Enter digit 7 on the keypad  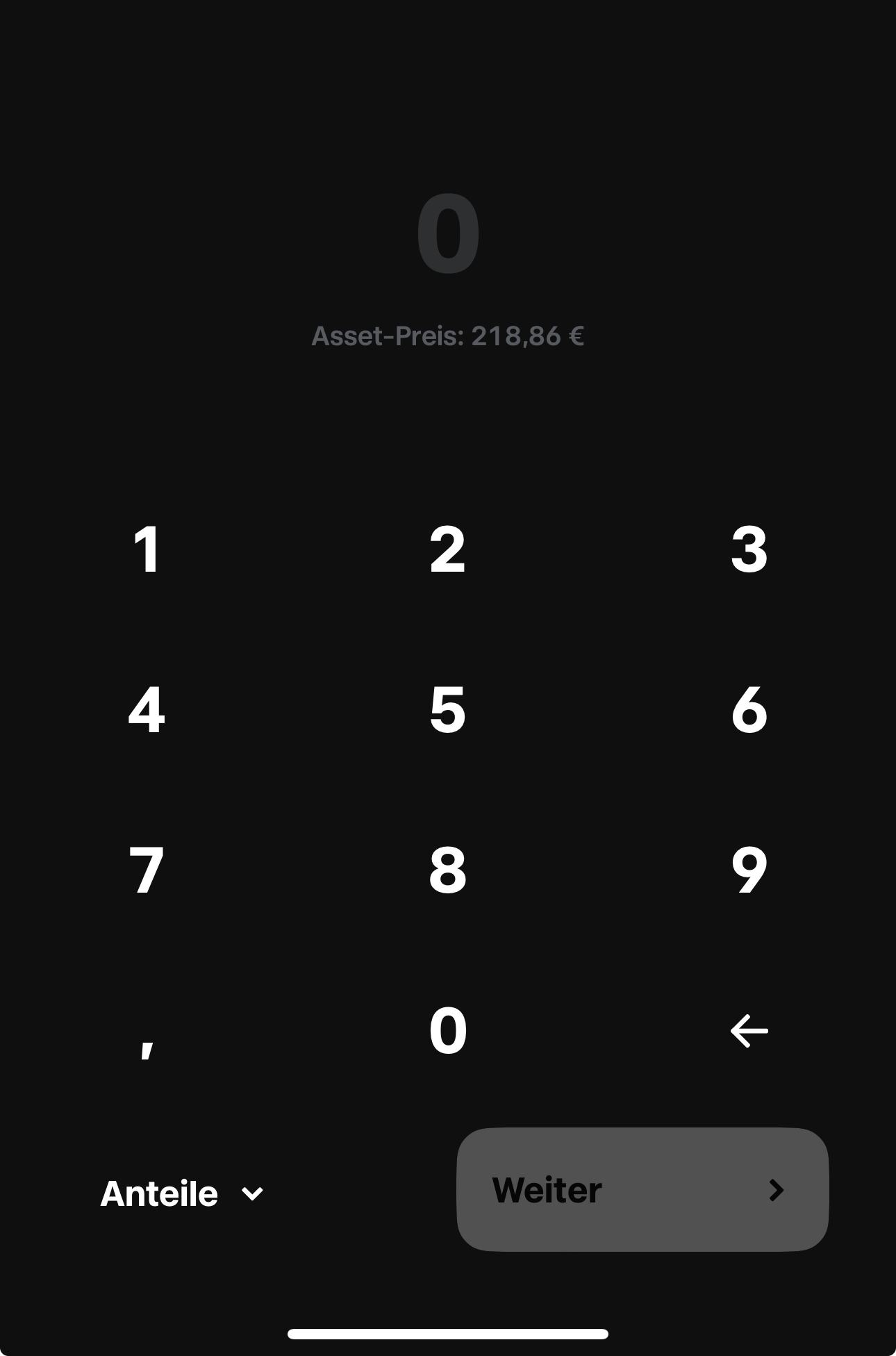coord(147,870)
